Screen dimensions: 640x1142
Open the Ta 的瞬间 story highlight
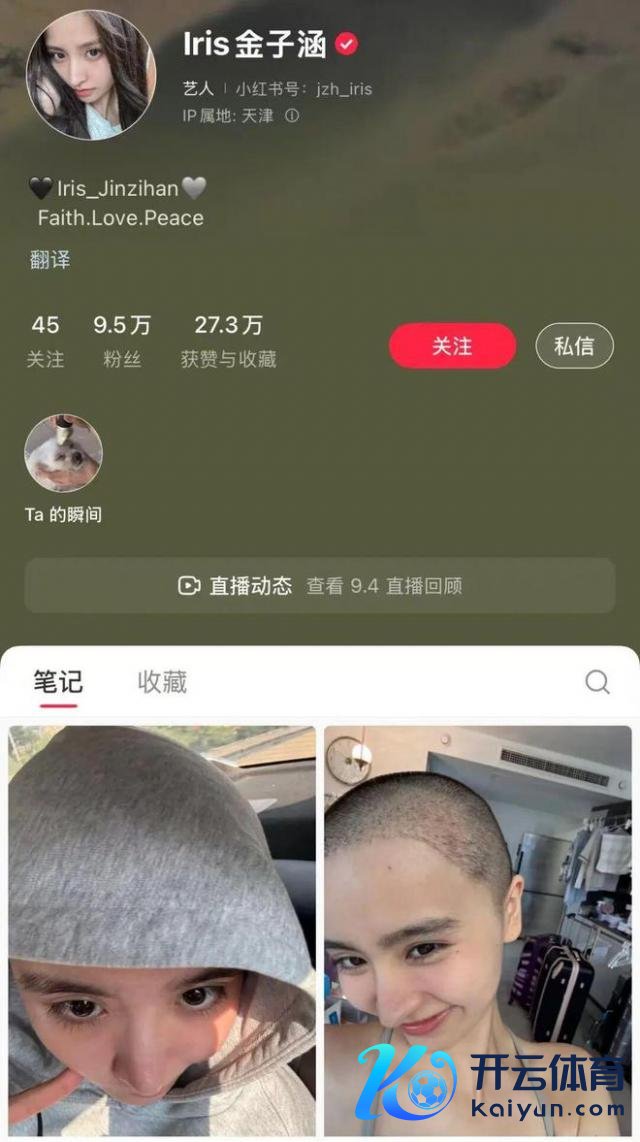pos(63,453)
